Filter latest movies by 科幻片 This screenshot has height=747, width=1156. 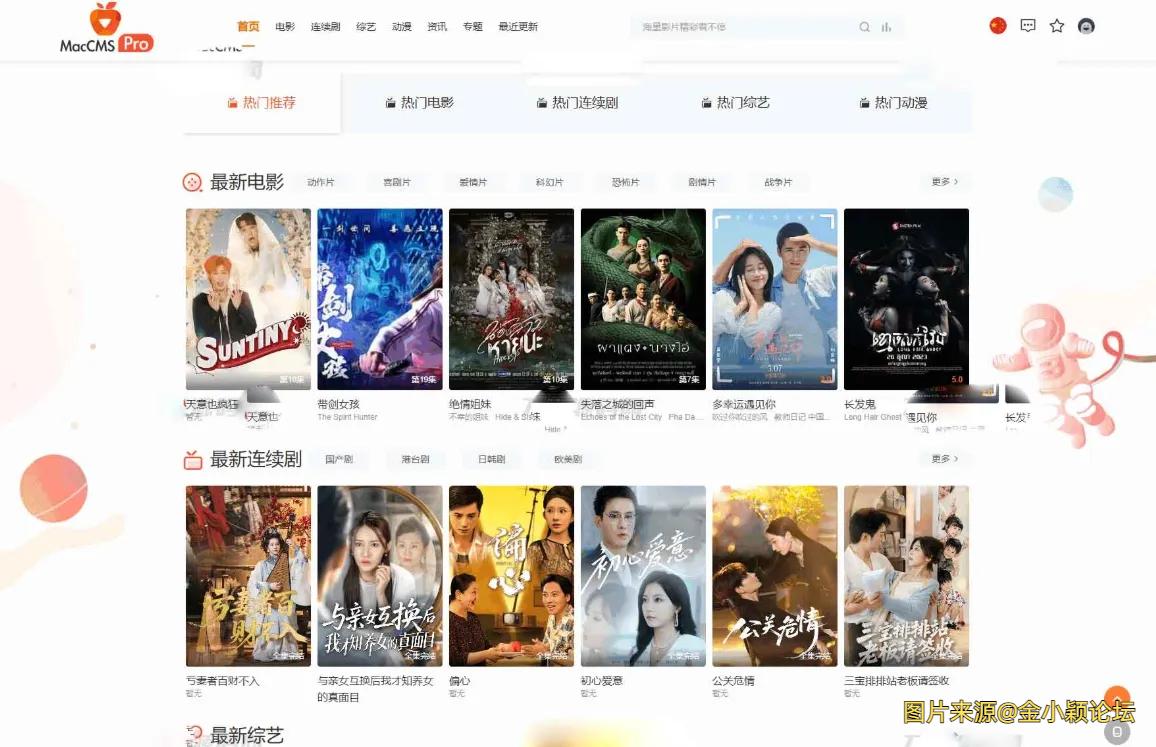[549, 182]
